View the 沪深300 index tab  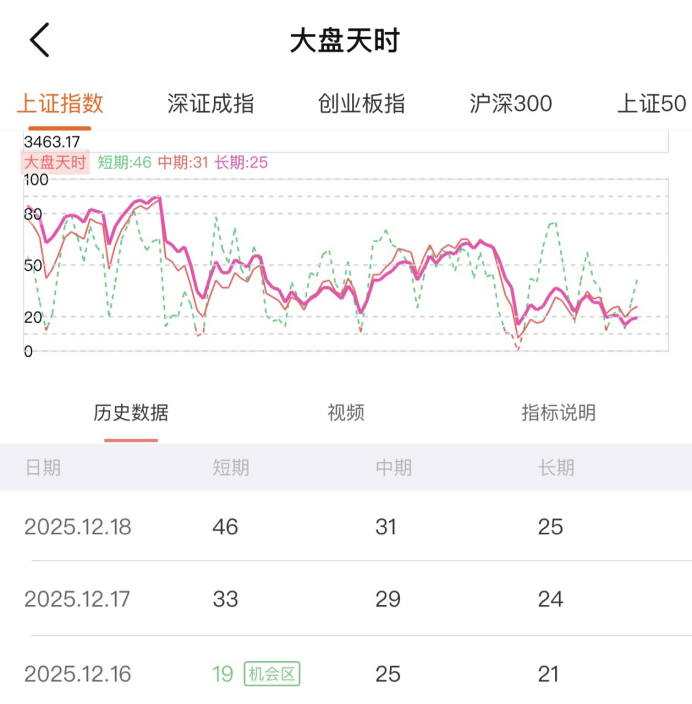point(510,104)
